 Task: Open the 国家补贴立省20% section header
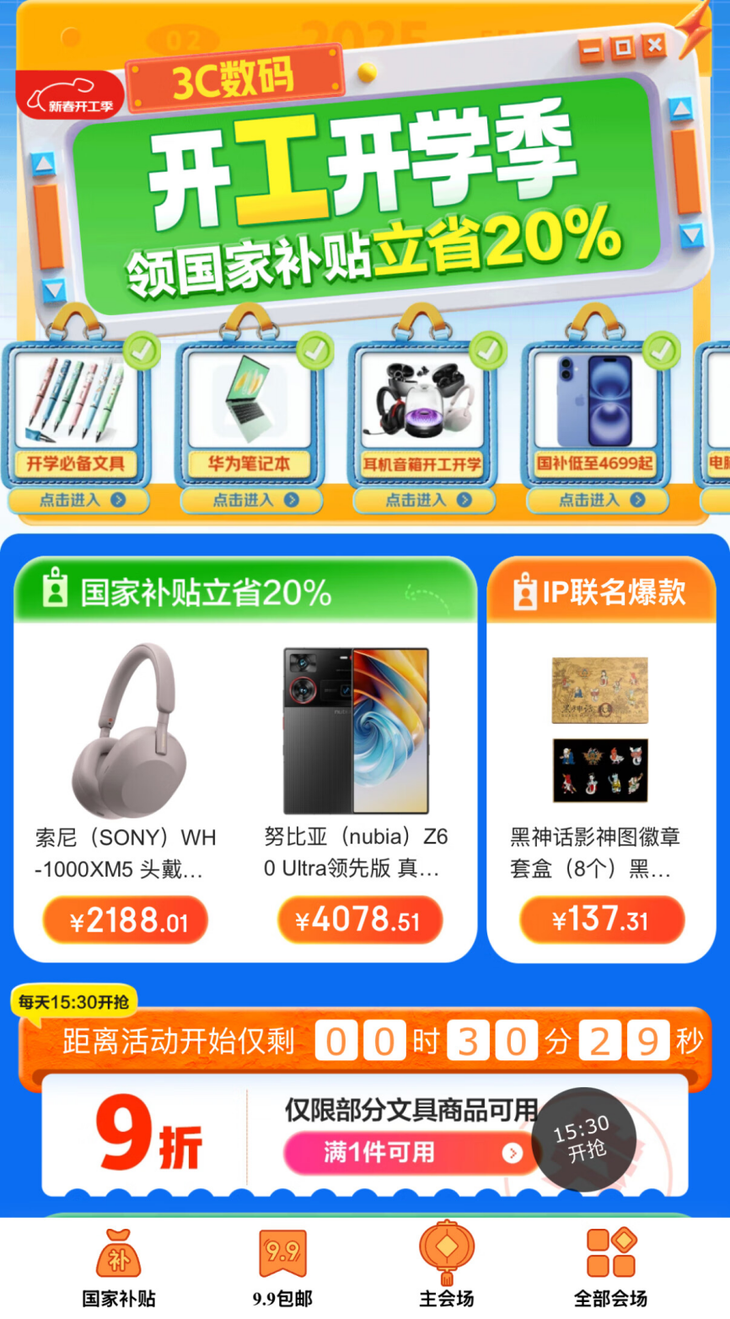(x=205, y=593)
